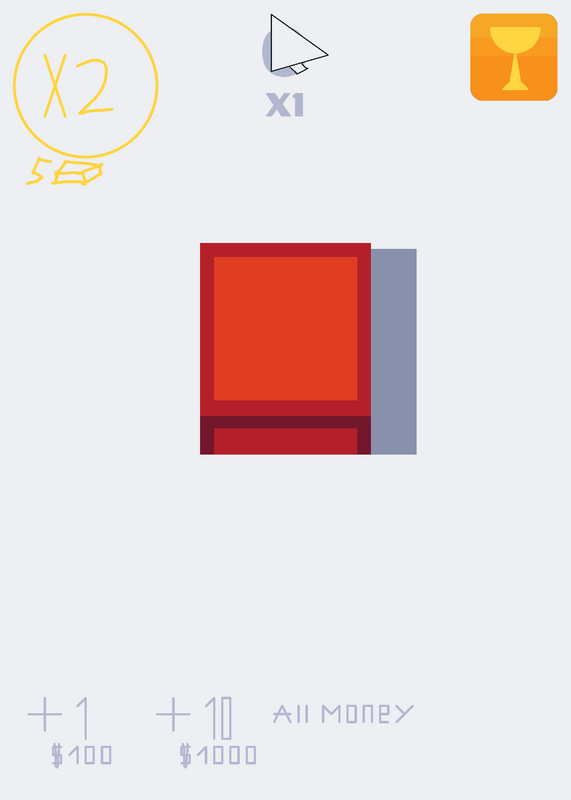Spend All Money on upgrades
The height and width of the screenshot is (800, 571).
(343, 713)
